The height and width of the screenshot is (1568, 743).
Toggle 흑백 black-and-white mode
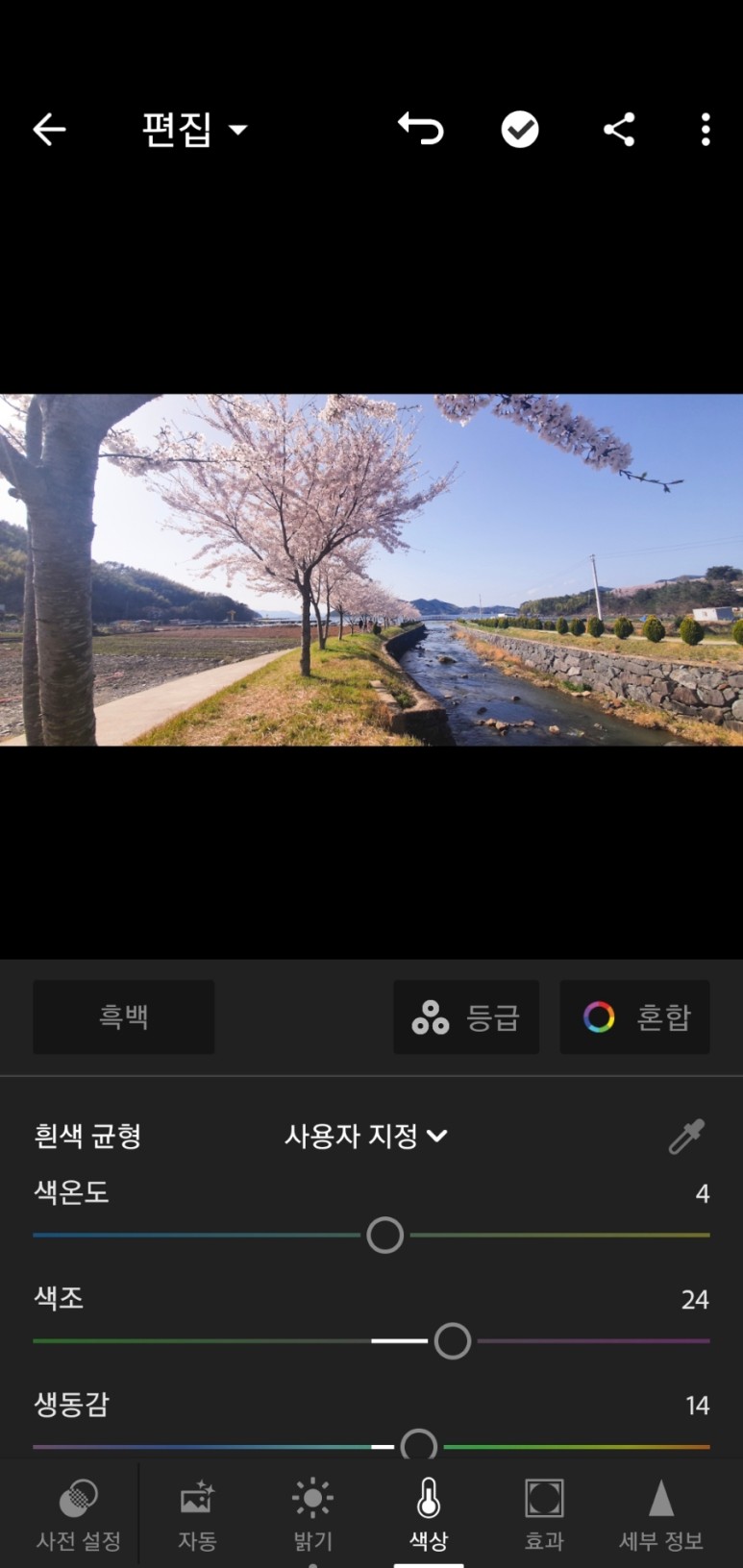[123, 1017]
